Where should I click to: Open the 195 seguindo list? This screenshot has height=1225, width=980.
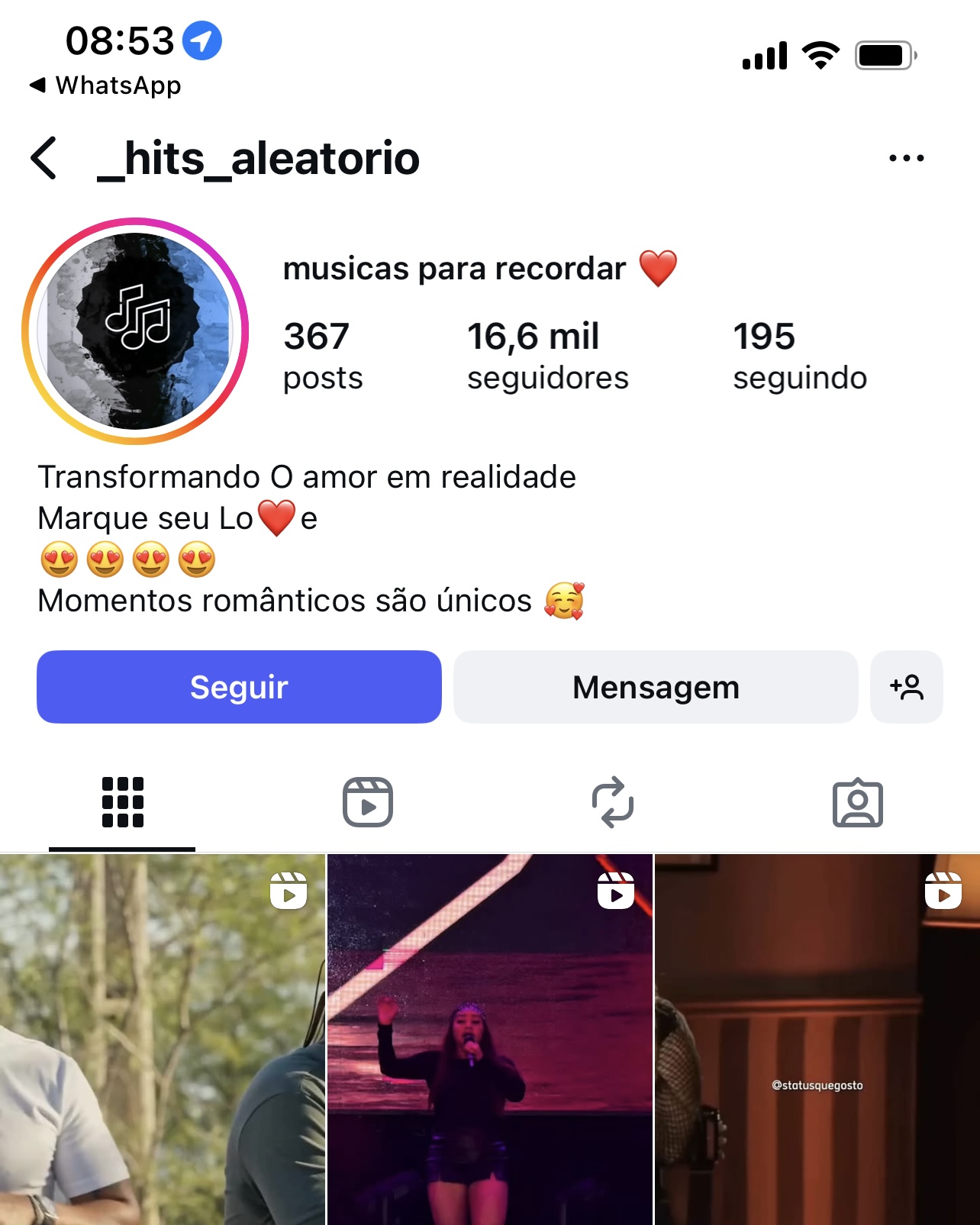(x=799, y=356)
